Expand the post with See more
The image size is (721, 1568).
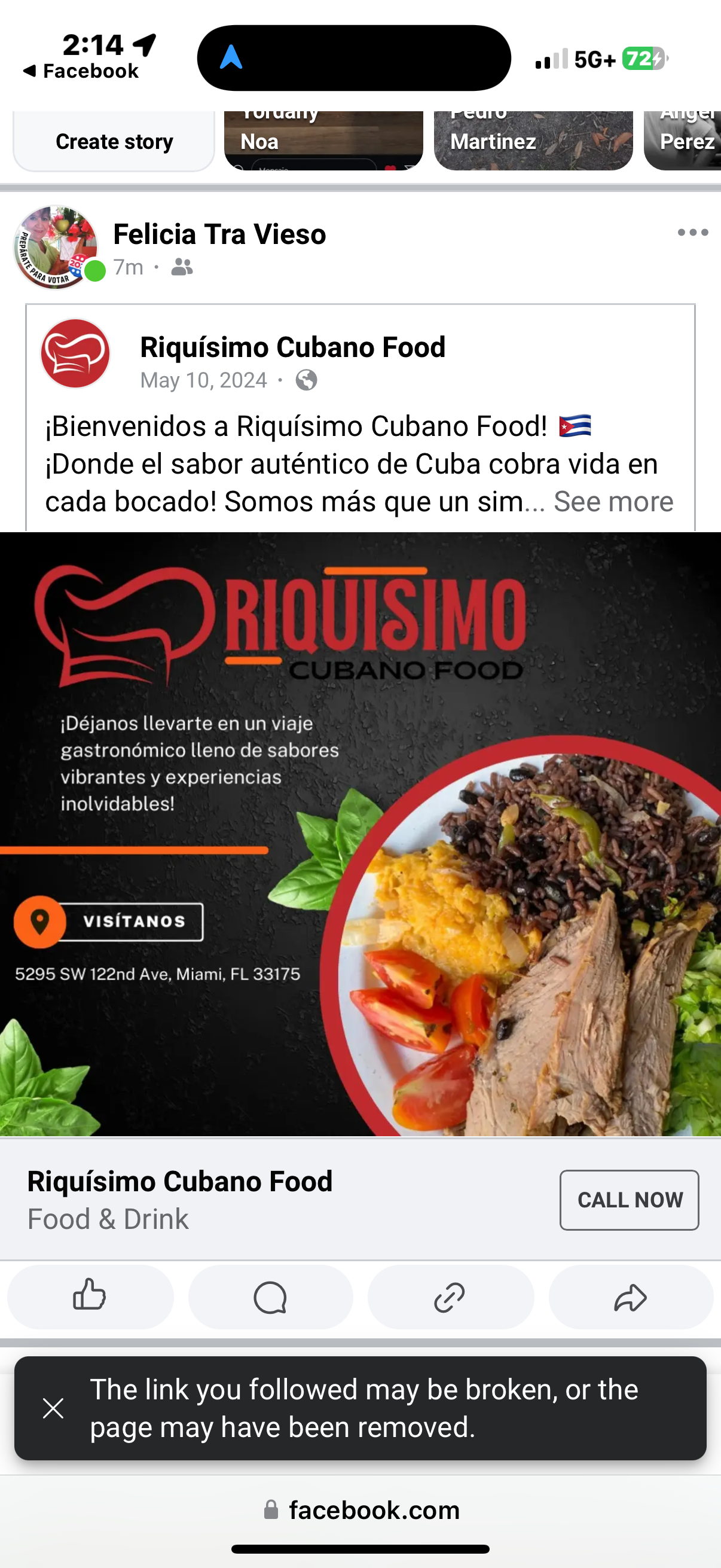pos(613,502)
